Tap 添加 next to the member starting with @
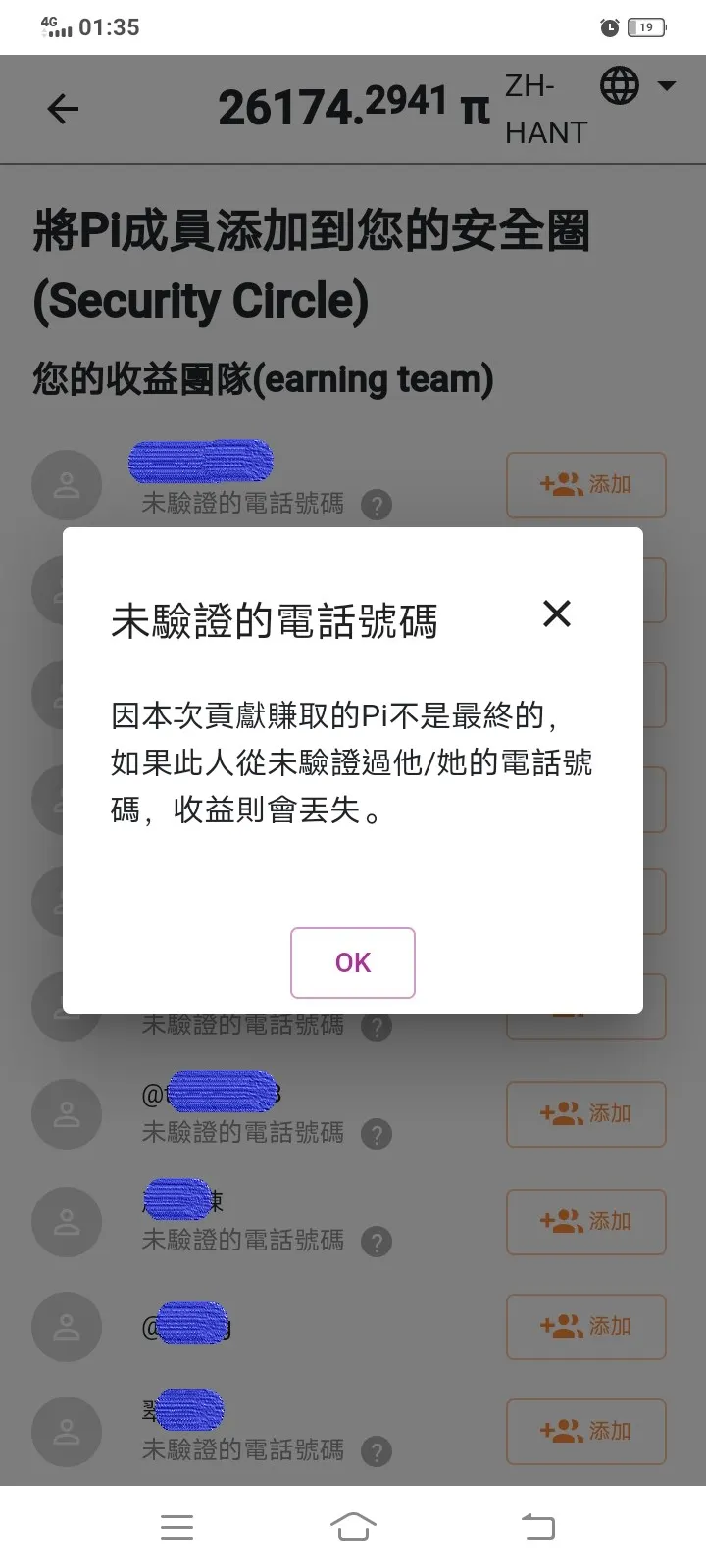The height and width of the screenshot is (1568, 706). click(586, 1114)
